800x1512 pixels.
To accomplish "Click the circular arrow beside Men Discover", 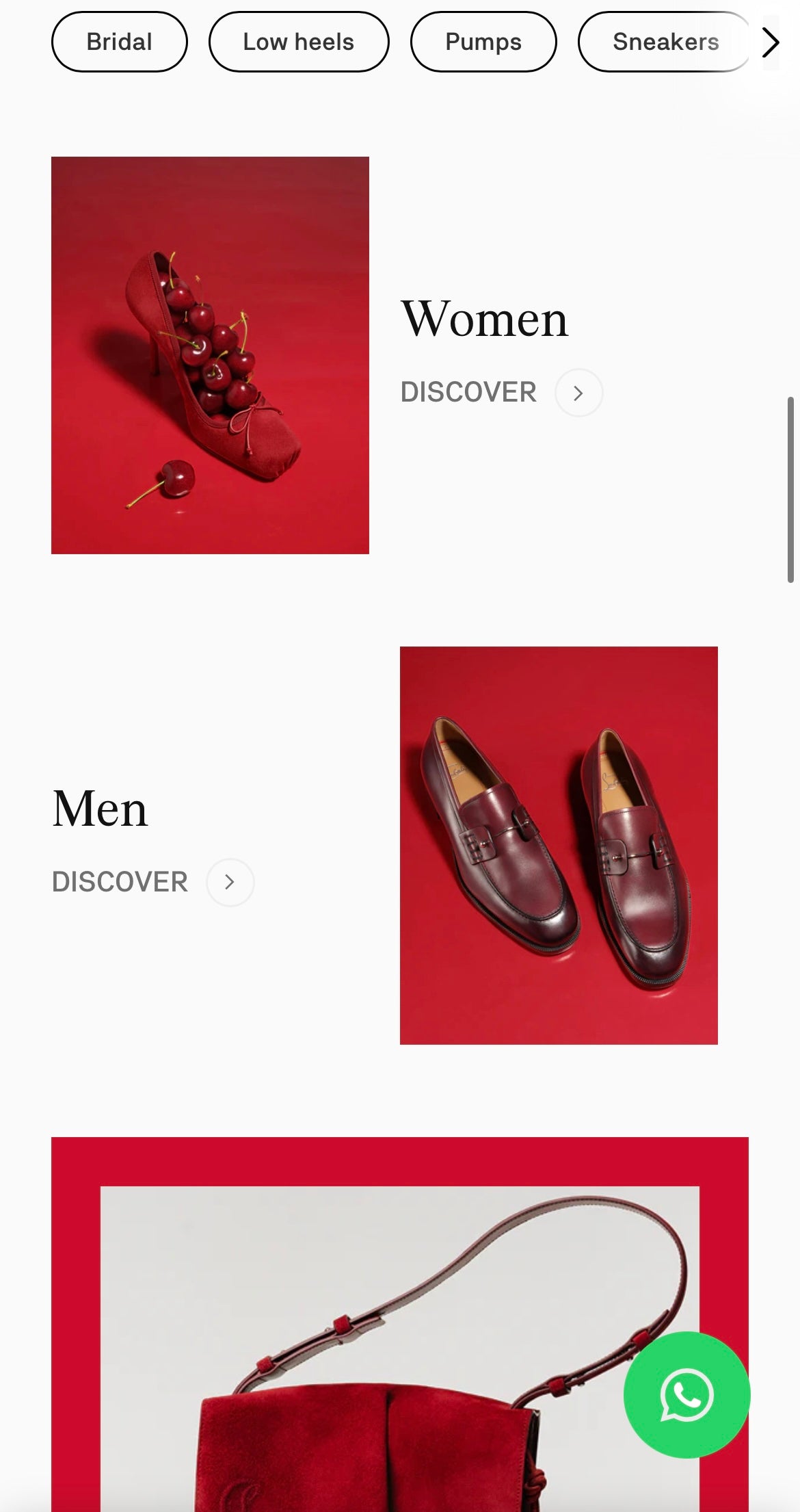I will point(230,882).
